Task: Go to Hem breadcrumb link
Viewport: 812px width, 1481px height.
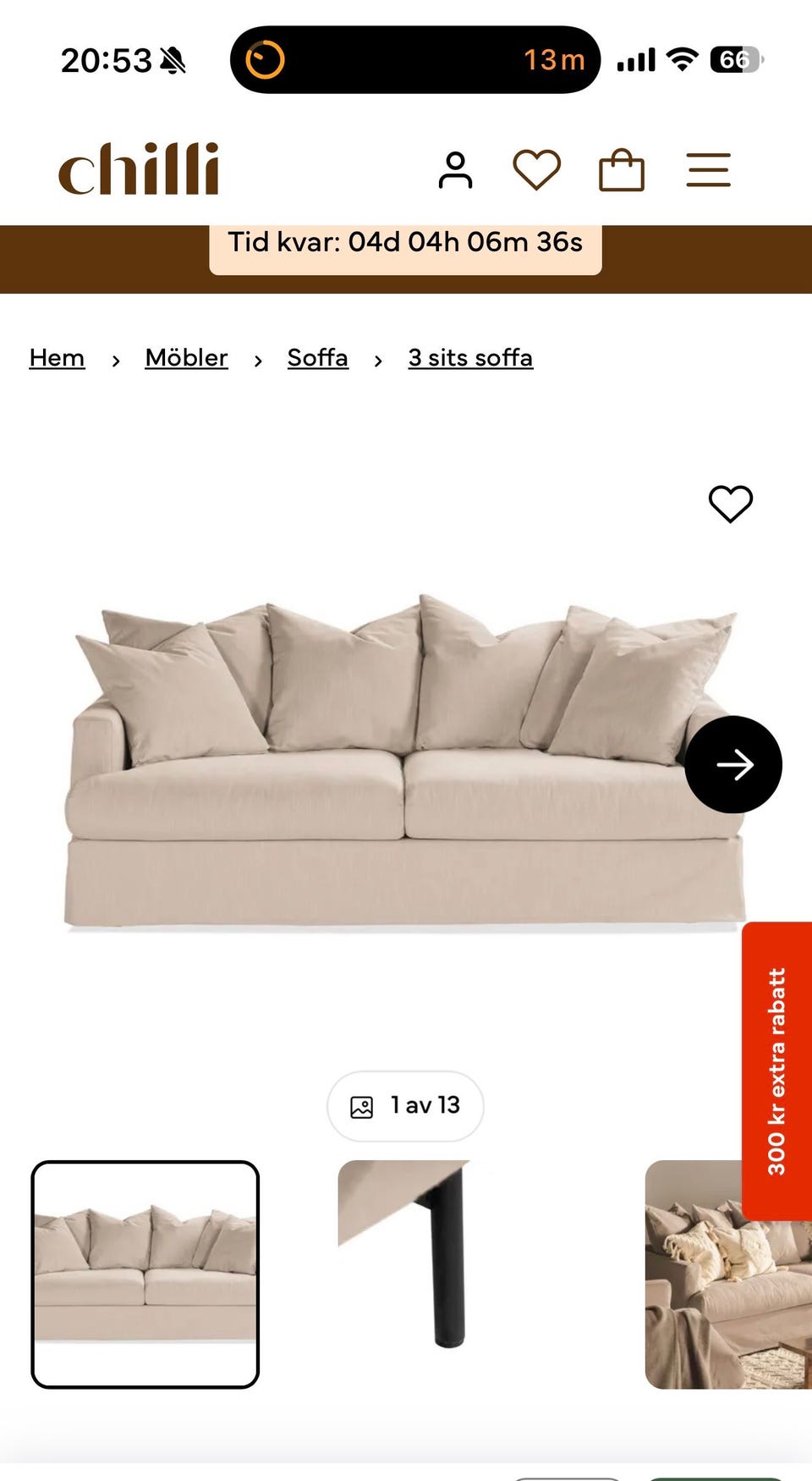Action: (57, 358)
